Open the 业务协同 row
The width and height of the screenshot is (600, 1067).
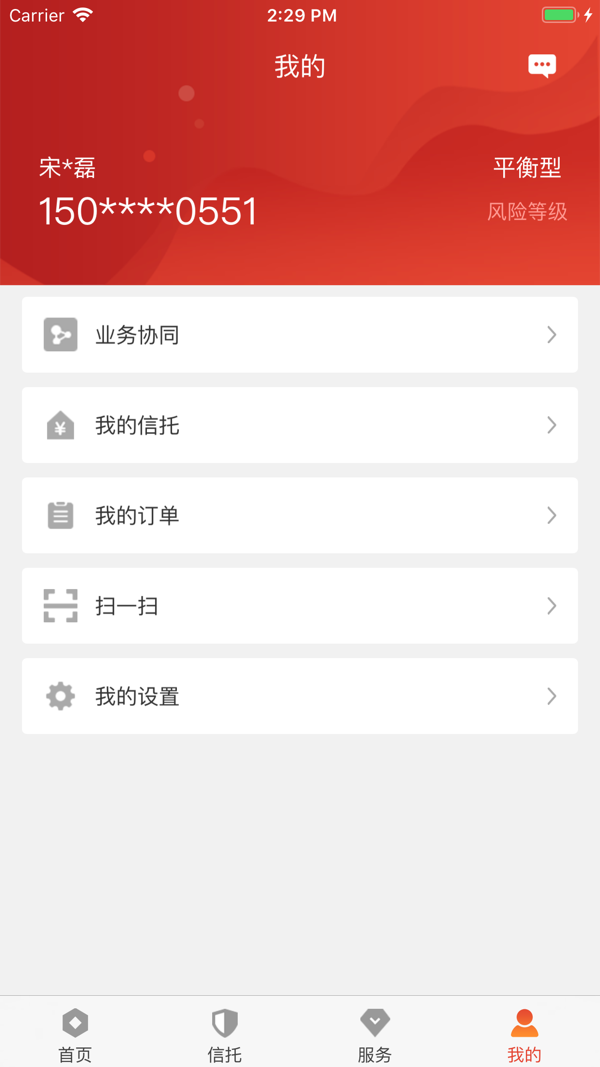[x=300, y=335]
